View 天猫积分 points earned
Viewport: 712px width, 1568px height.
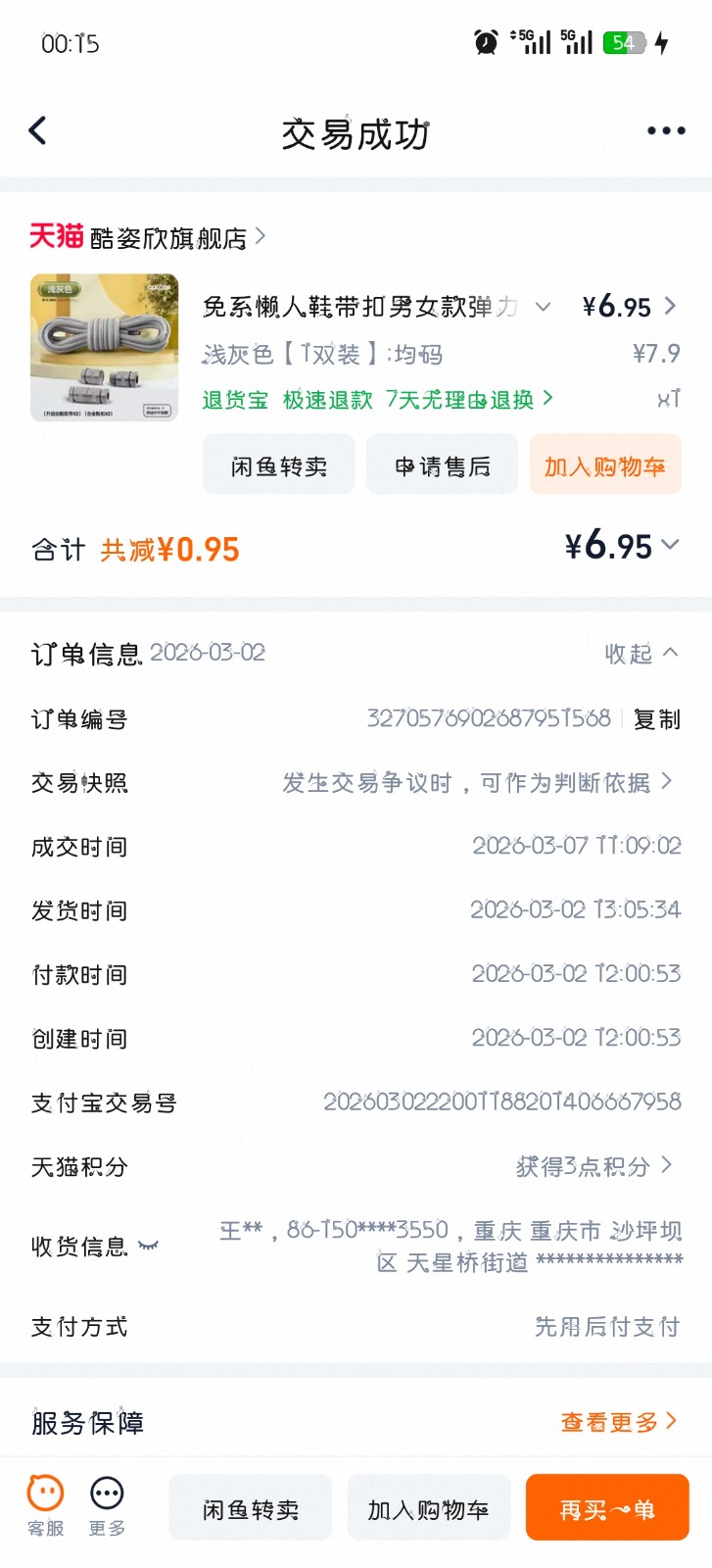pyautogui.click(x=593, y=1166)
